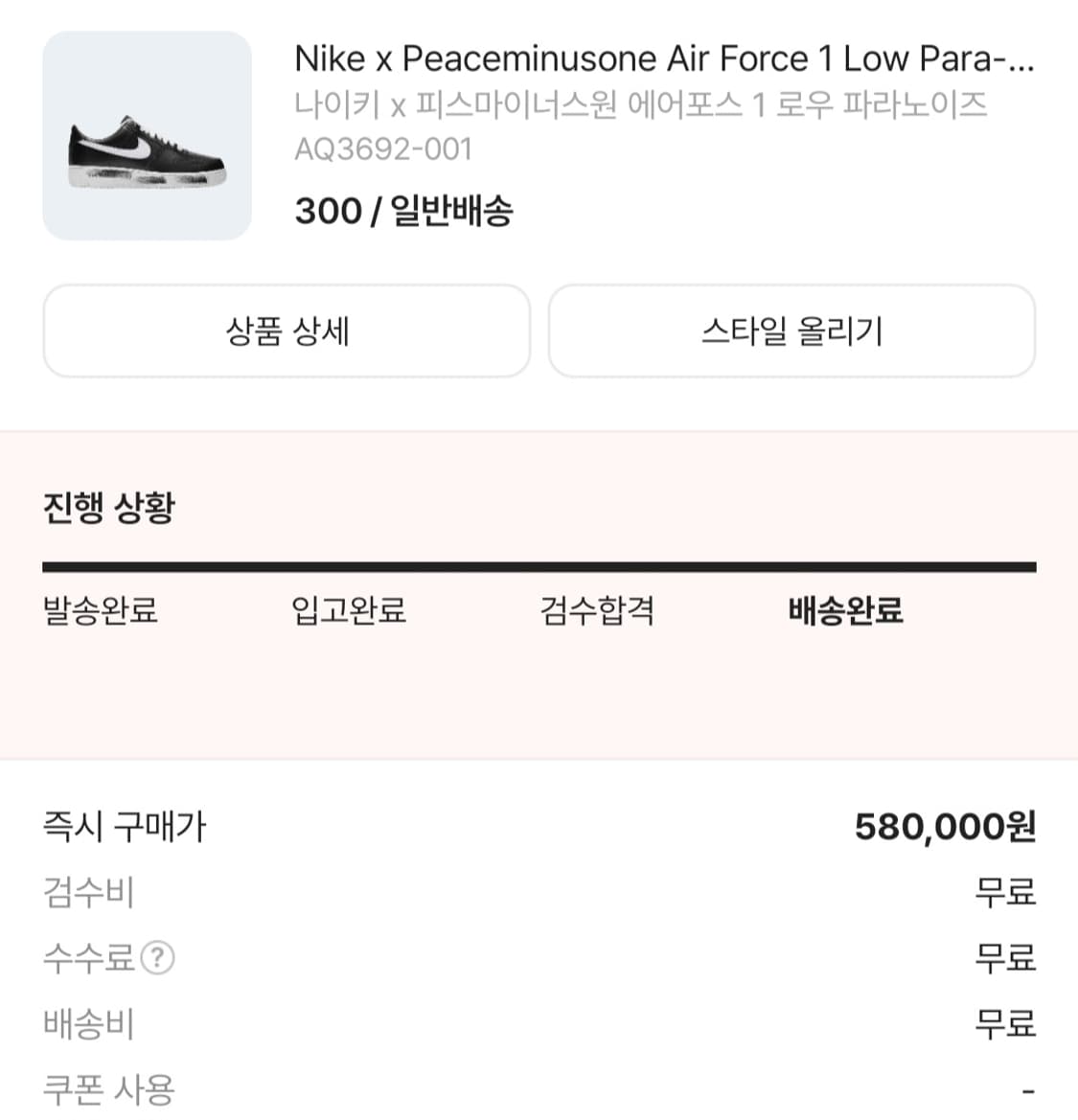This screenshot has width=1078, height=1120.
Task: Open the 쿠폰 사용 row
Action: (108, 1089)
